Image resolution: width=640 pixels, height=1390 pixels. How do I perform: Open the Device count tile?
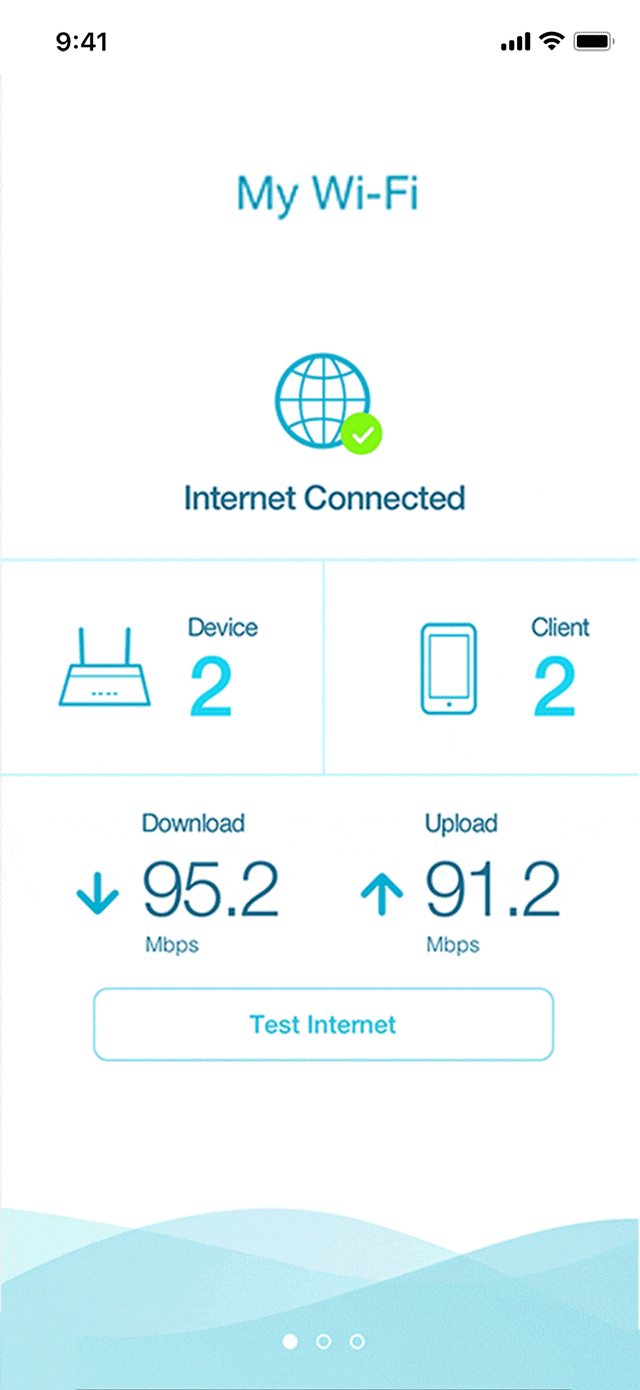(161, 667)
